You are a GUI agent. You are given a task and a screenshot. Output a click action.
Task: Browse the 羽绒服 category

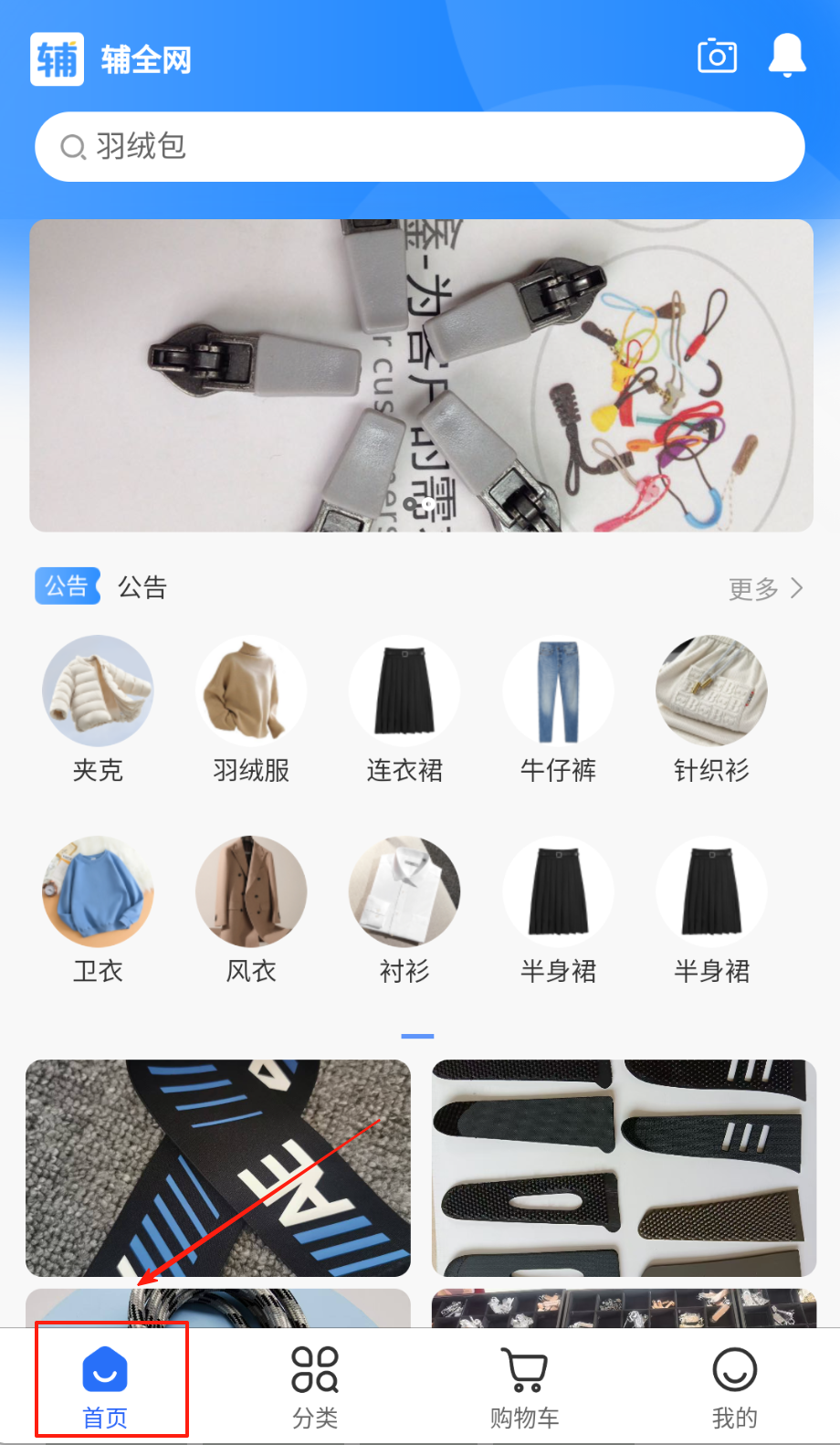coord(251,710)
